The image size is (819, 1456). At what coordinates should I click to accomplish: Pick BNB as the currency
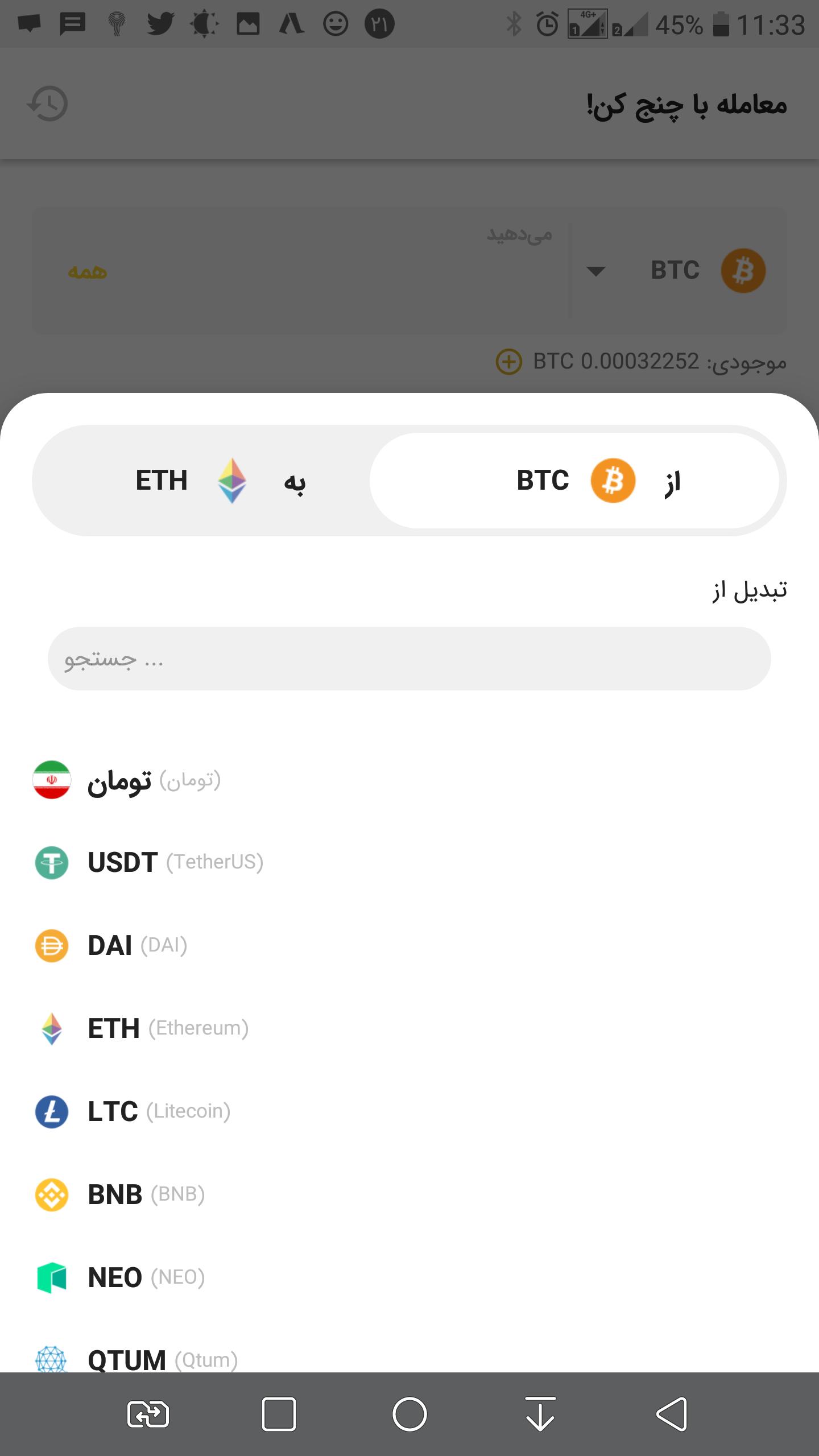[119, 1195]
